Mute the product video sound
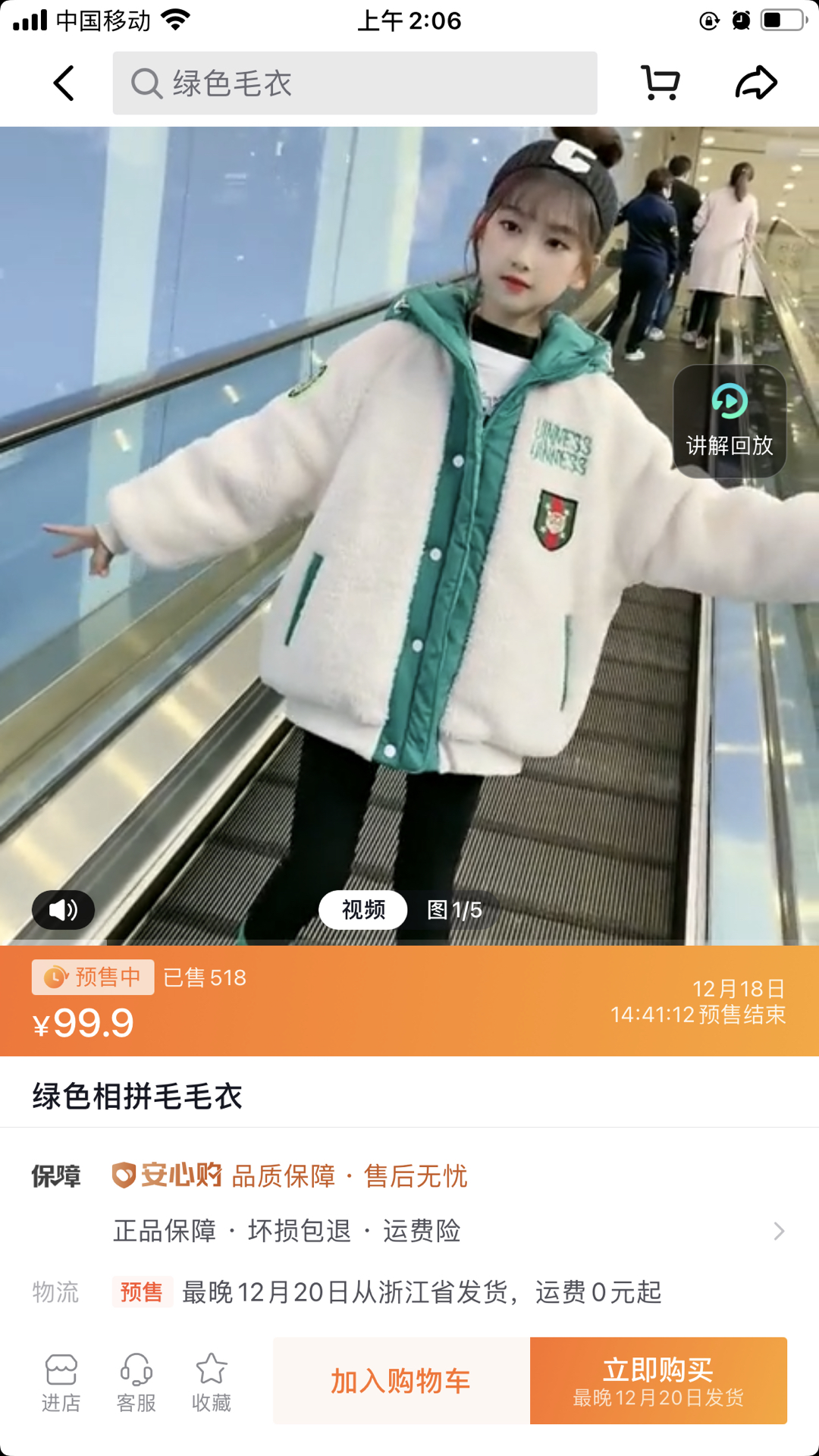Image resolution: width=819 pixels, height=1456 pixels. coord(63,909)
